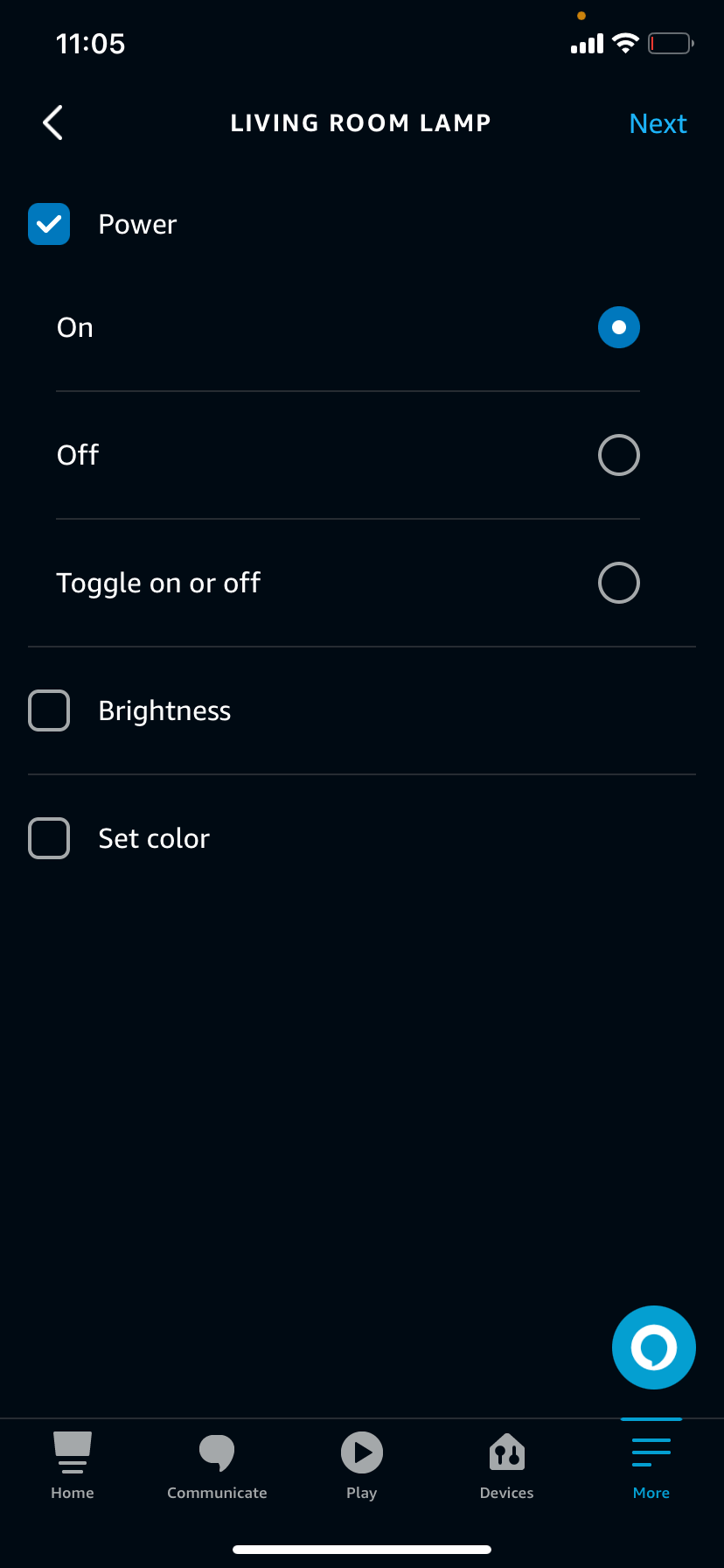Uncheck the Power option
This screenshot has width=724, height=1568.
tap(49, 224)
